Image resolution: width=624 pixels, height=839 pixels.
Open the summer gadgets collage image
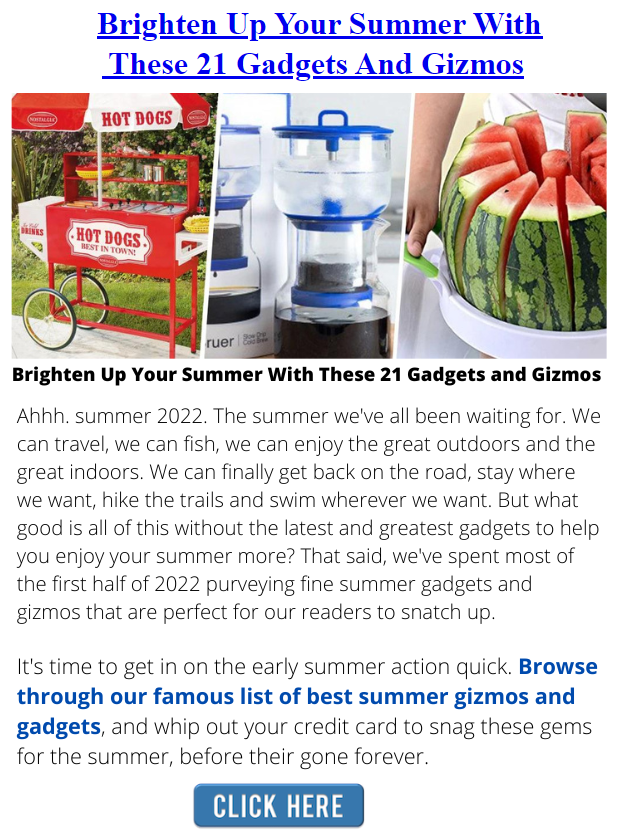[309, 225]
